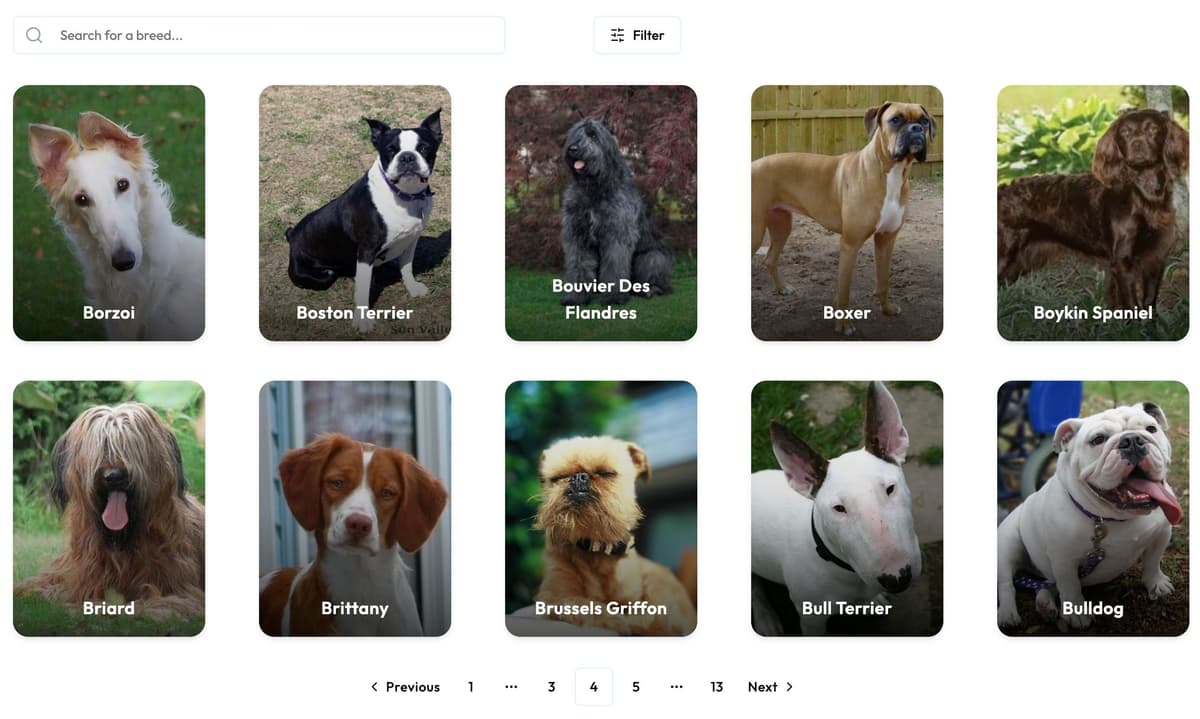Image resolution: width=1200 pixels, height=719 pixels.
Task: Jump to page 1
Action: 471,687
